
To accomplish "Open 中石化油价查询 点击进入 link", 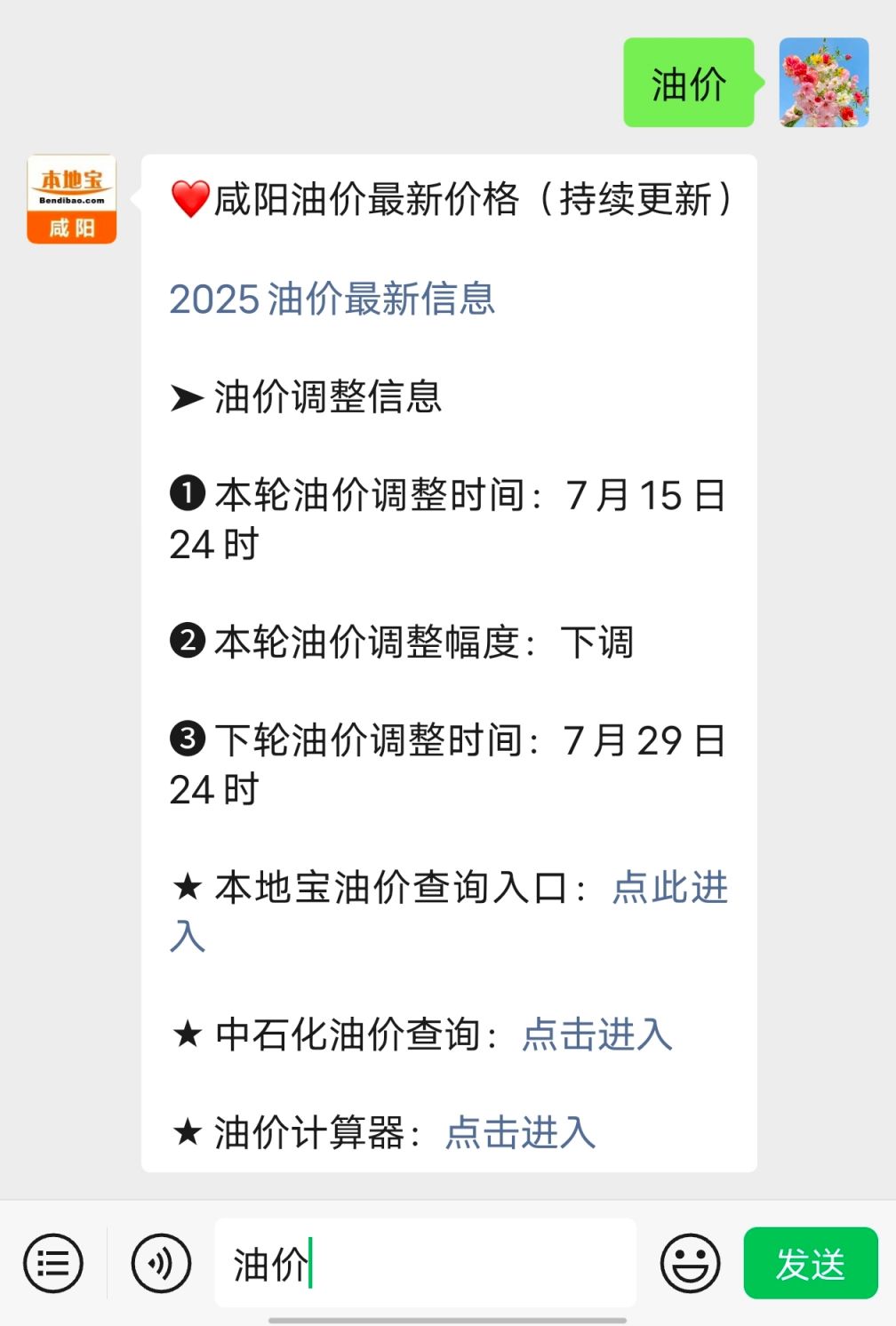I will pos(596,1034).
